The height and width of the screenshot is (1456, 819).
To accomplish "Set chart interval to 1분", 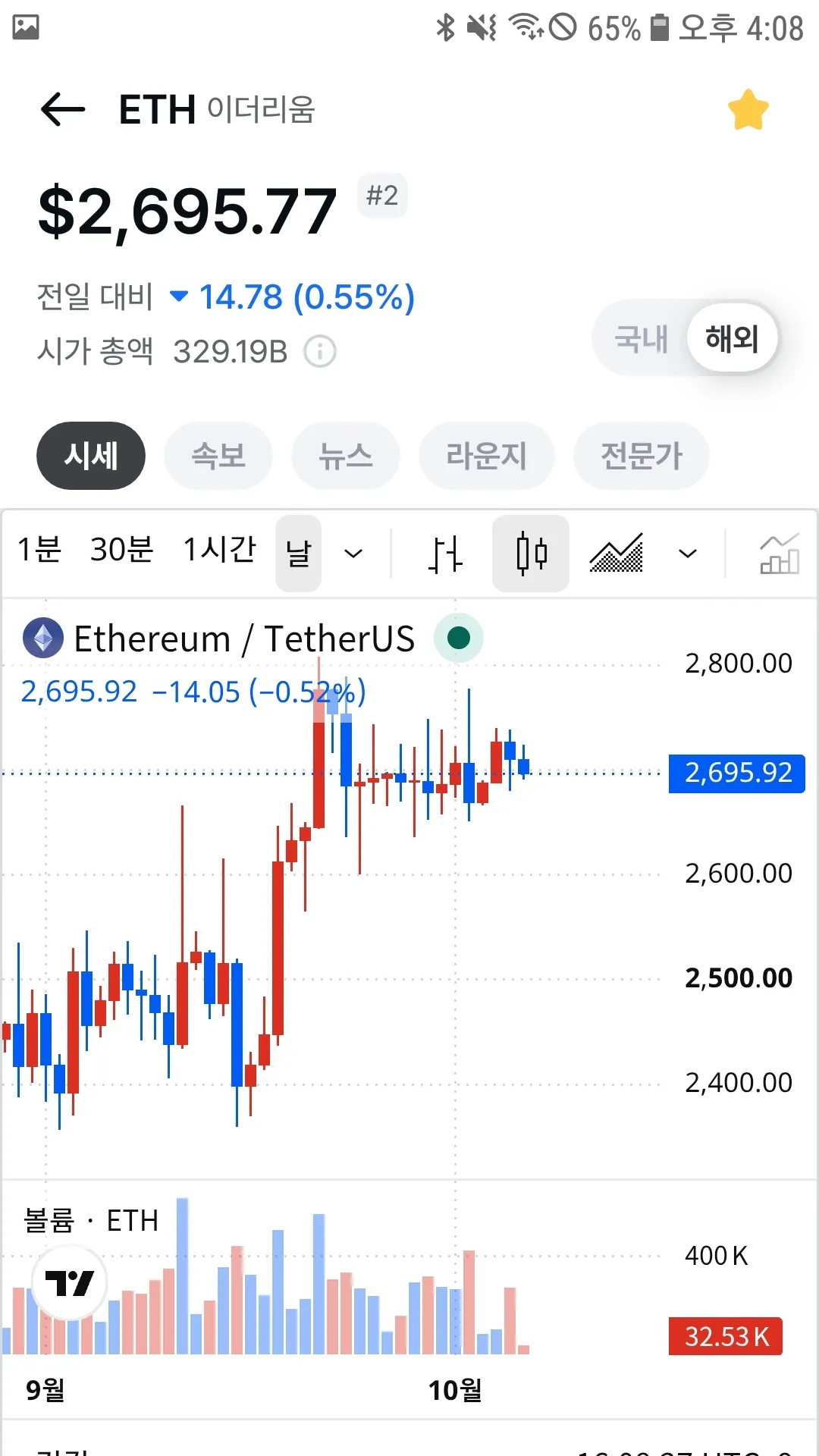I will pos(39,551).
